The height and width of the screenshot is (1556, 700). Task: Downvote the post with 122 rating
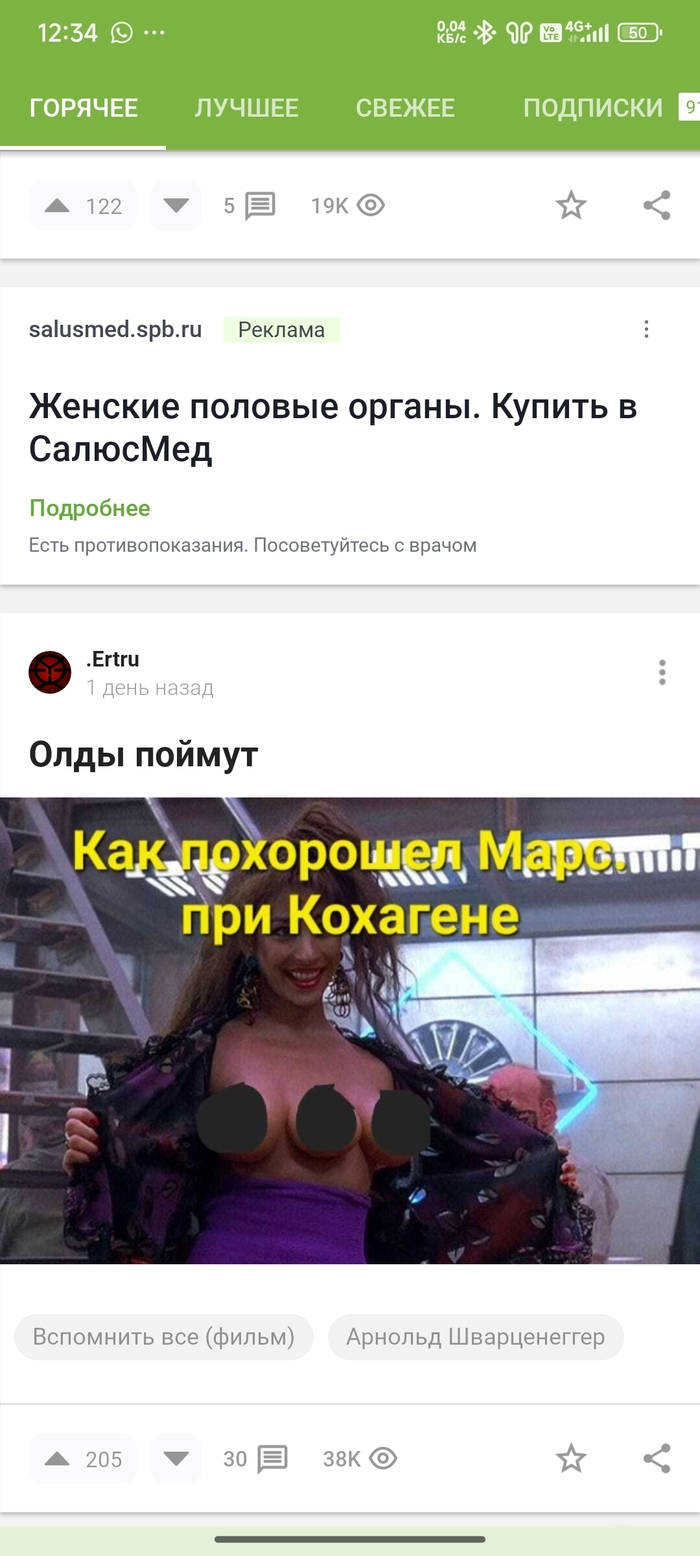pos(176,206)
